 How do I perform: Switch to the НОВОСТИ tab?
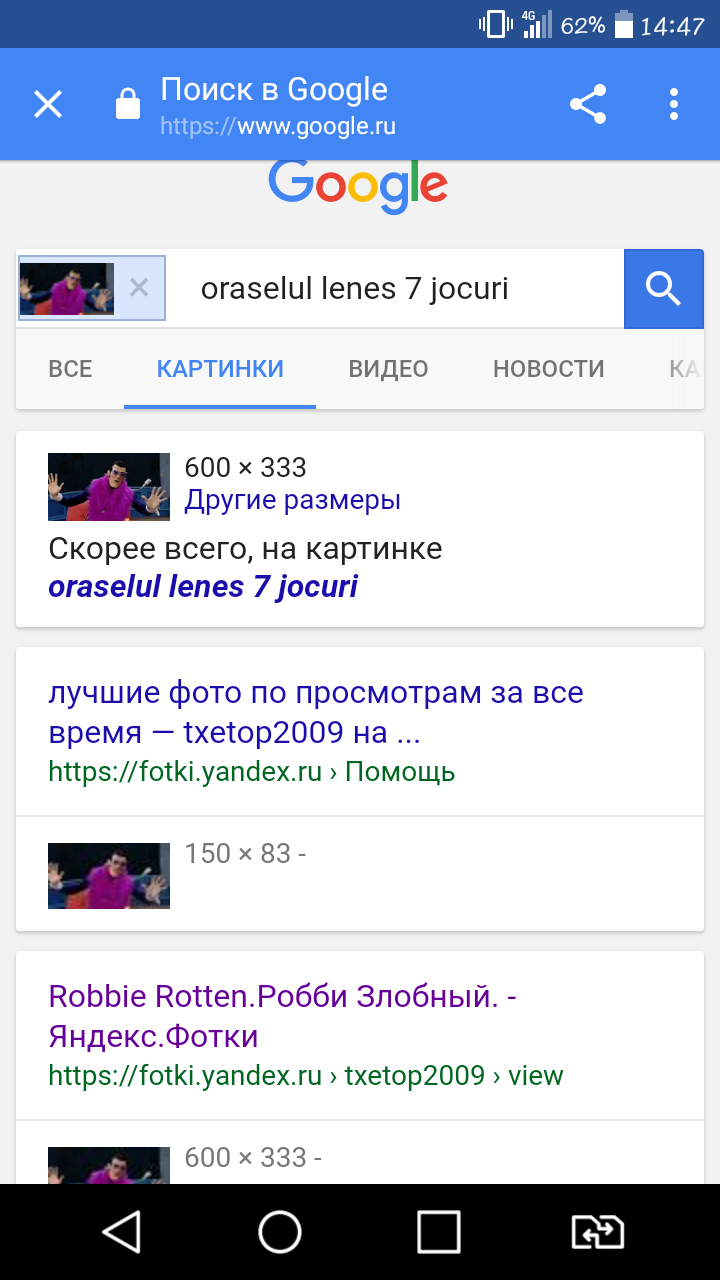coord(548,369)
